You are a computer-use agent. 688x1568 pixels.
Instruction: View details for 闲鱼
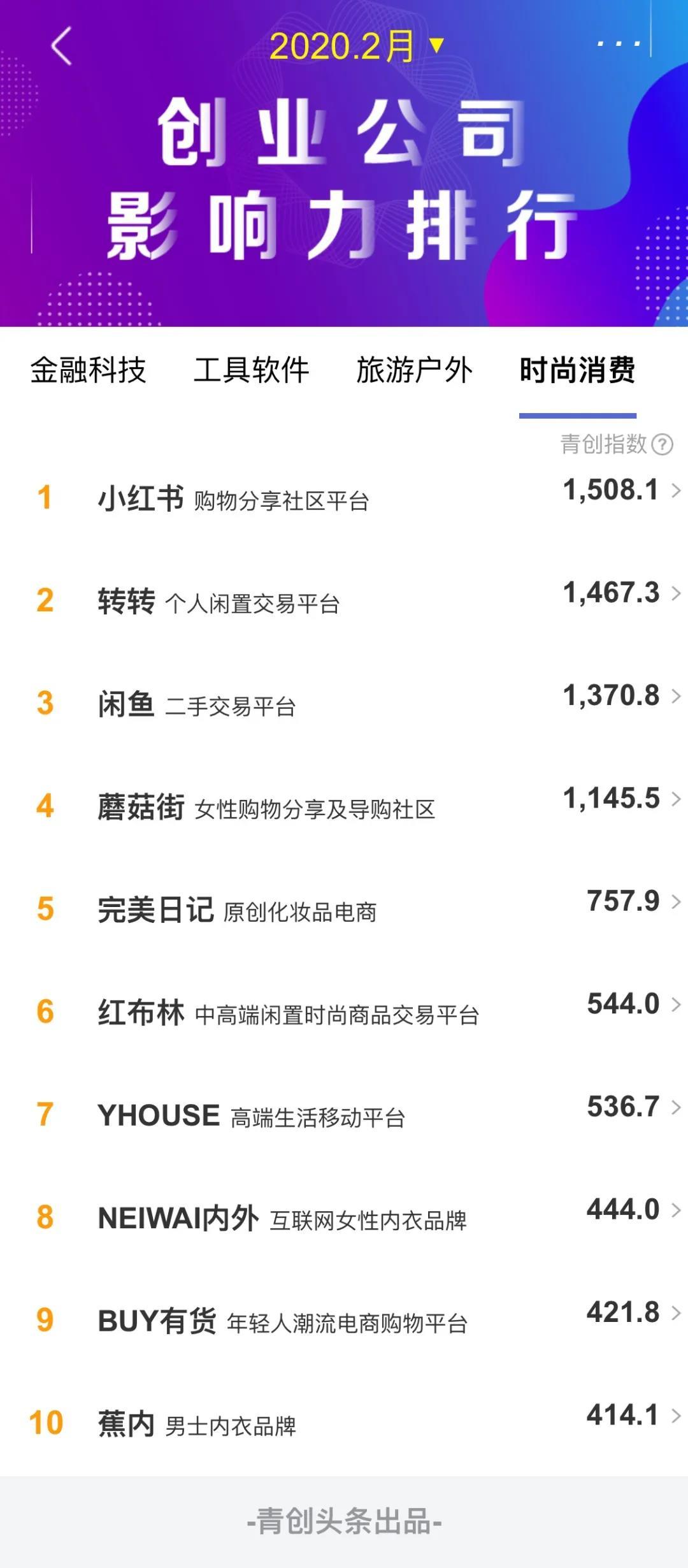(344, 703)
